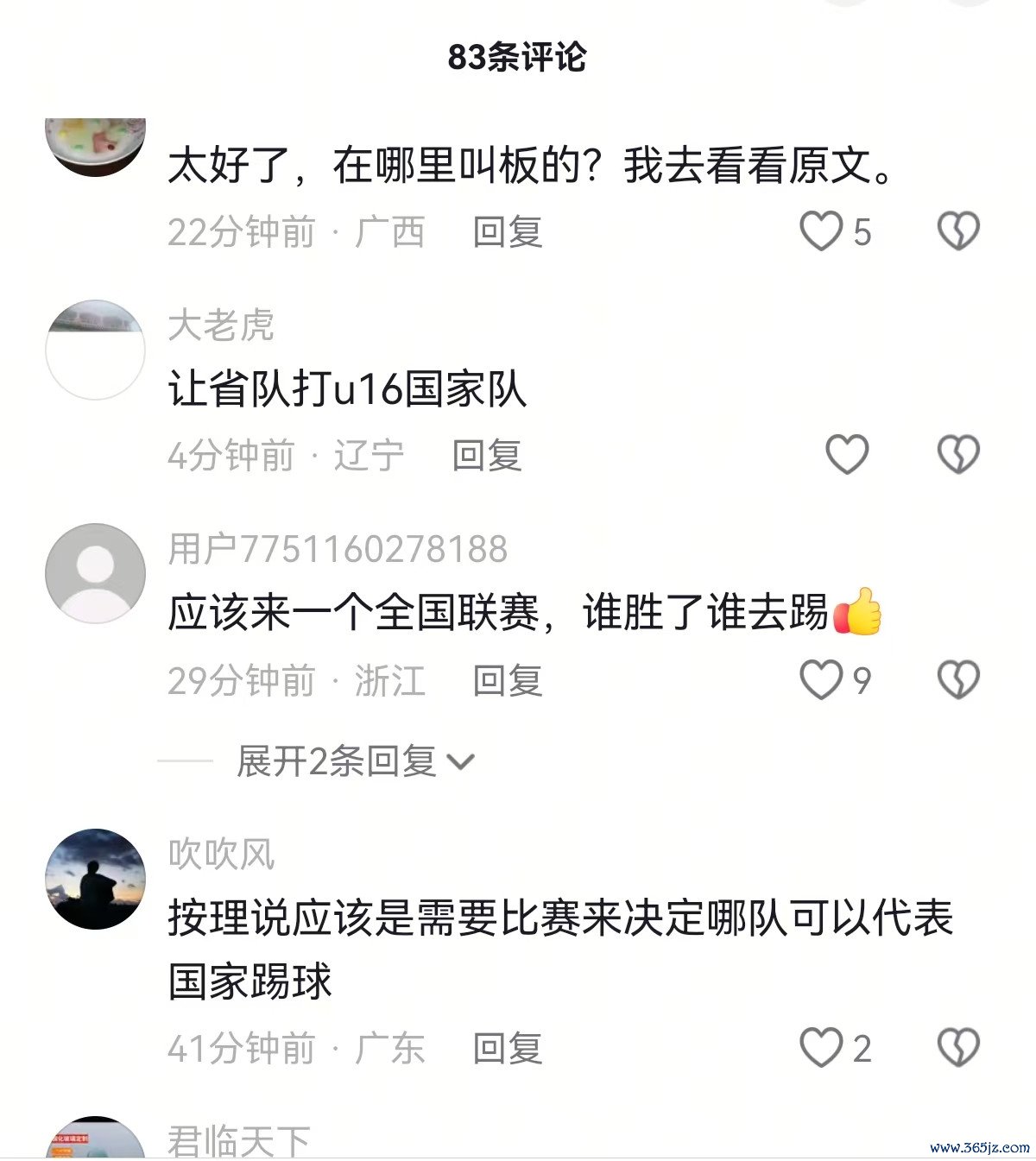Like 大老虎's comment
This screenshot has height=1161, width=1036.
[x=847, y=454]
